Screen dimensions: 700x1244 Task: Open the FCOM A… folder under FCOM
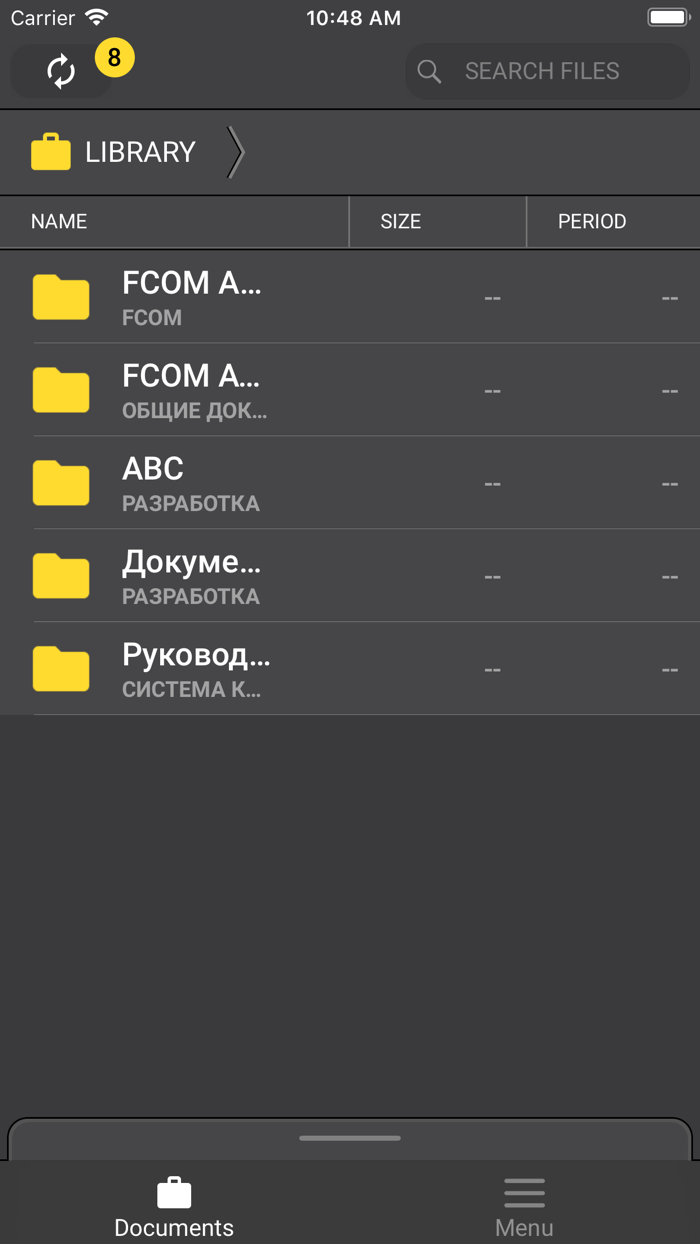point(350,297)
